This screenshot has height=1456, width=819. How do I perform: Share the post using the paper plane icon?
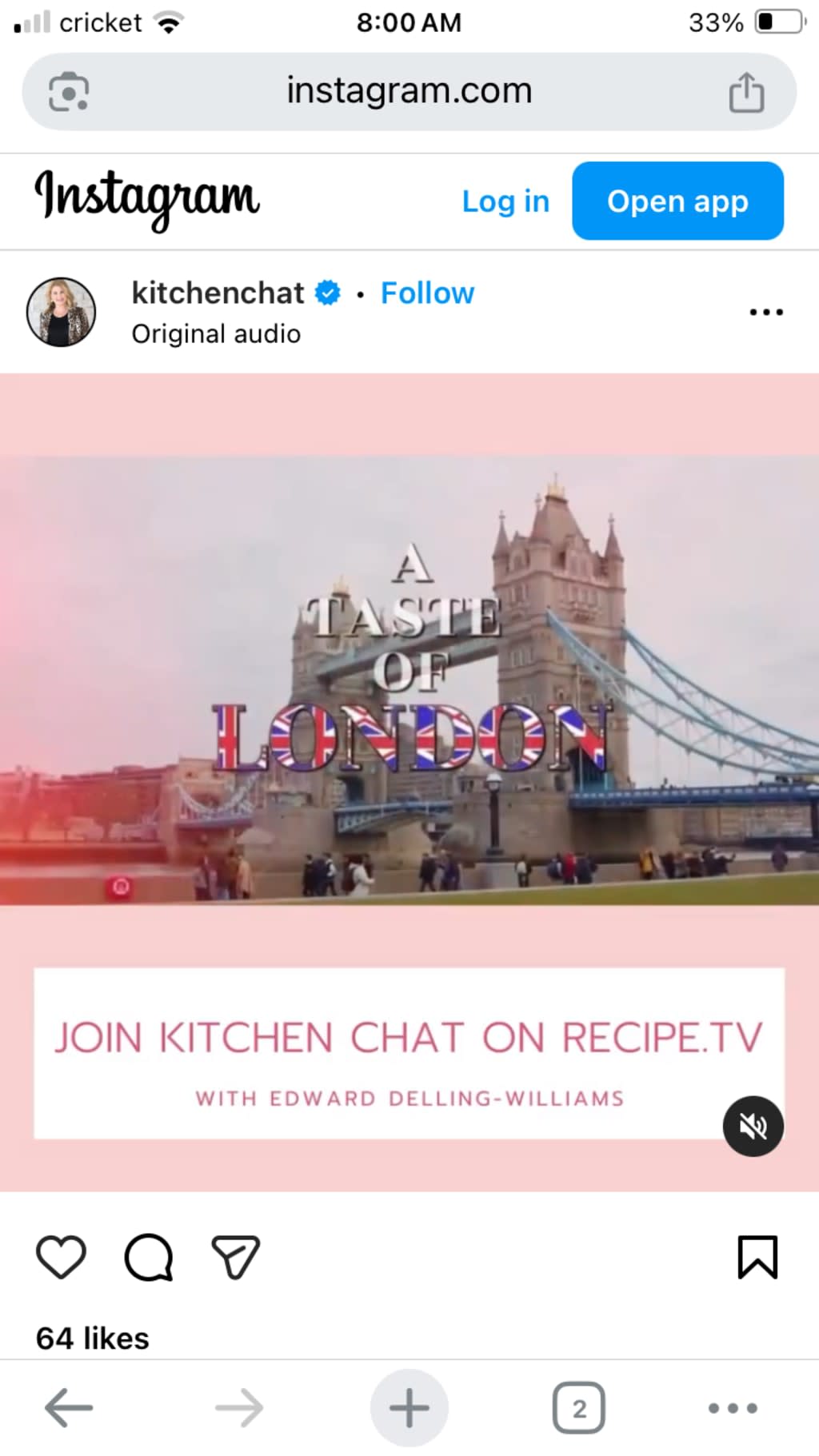pyautogui.click(x=235, y=1257)
